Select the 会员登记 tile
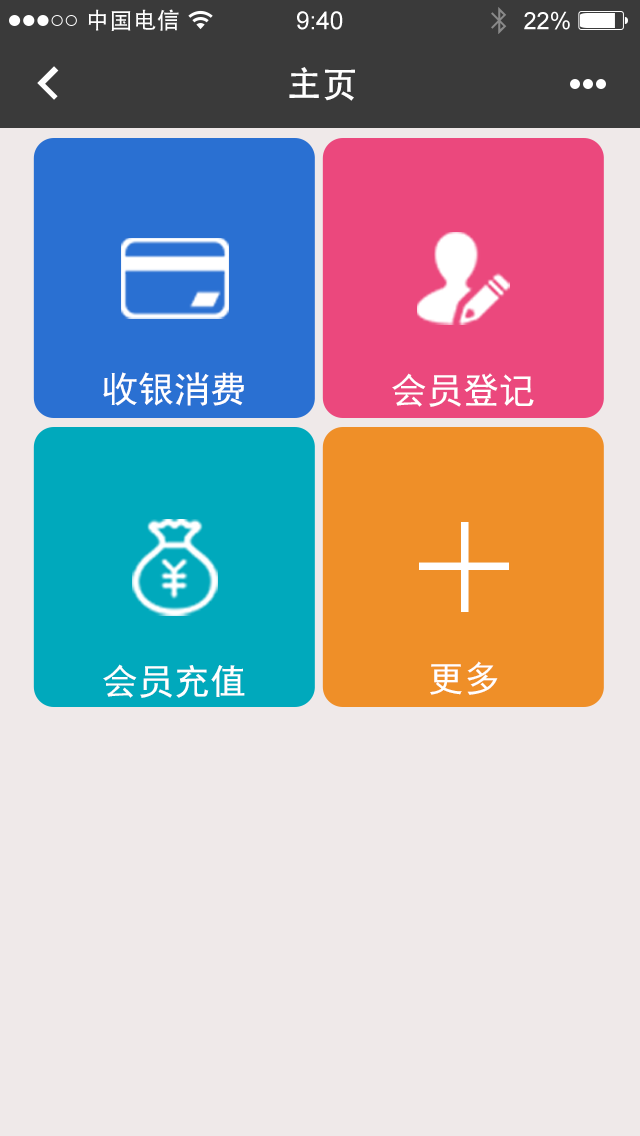 (463, 277)
